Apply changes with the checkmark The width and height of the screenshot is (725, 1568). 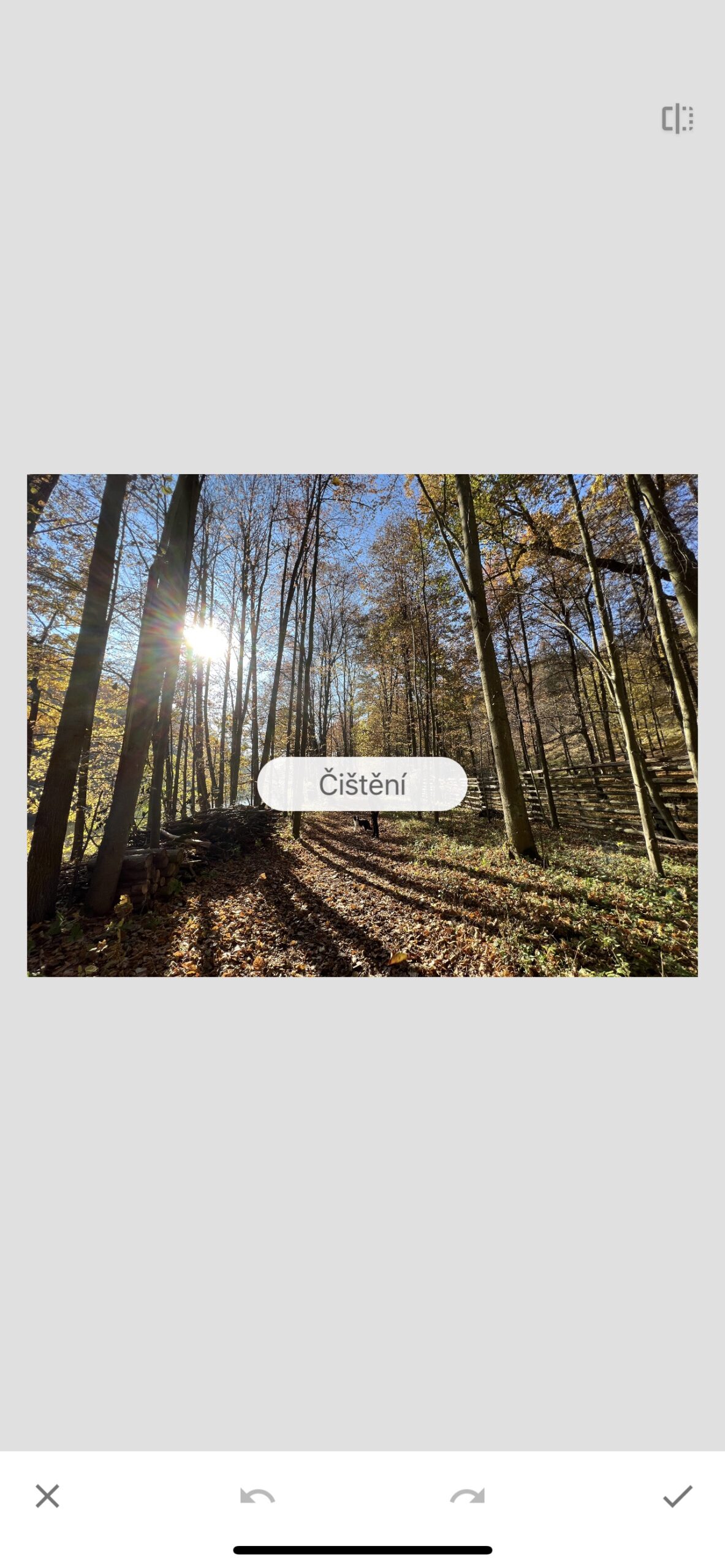point(677,1495)
